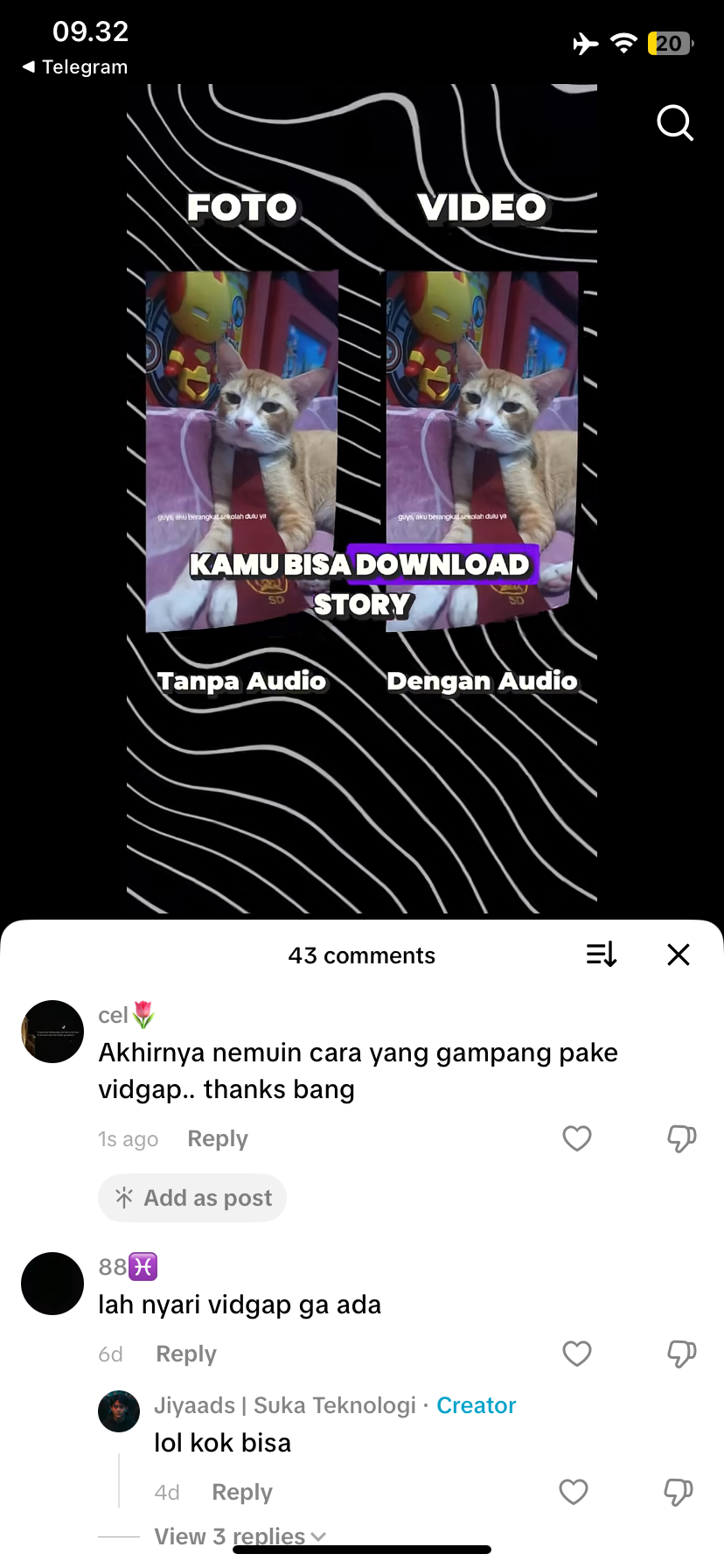The height and width of the screenshot is (1568, 724).
Task: Sort comments using the sort icon
Action: pos(602,955)
